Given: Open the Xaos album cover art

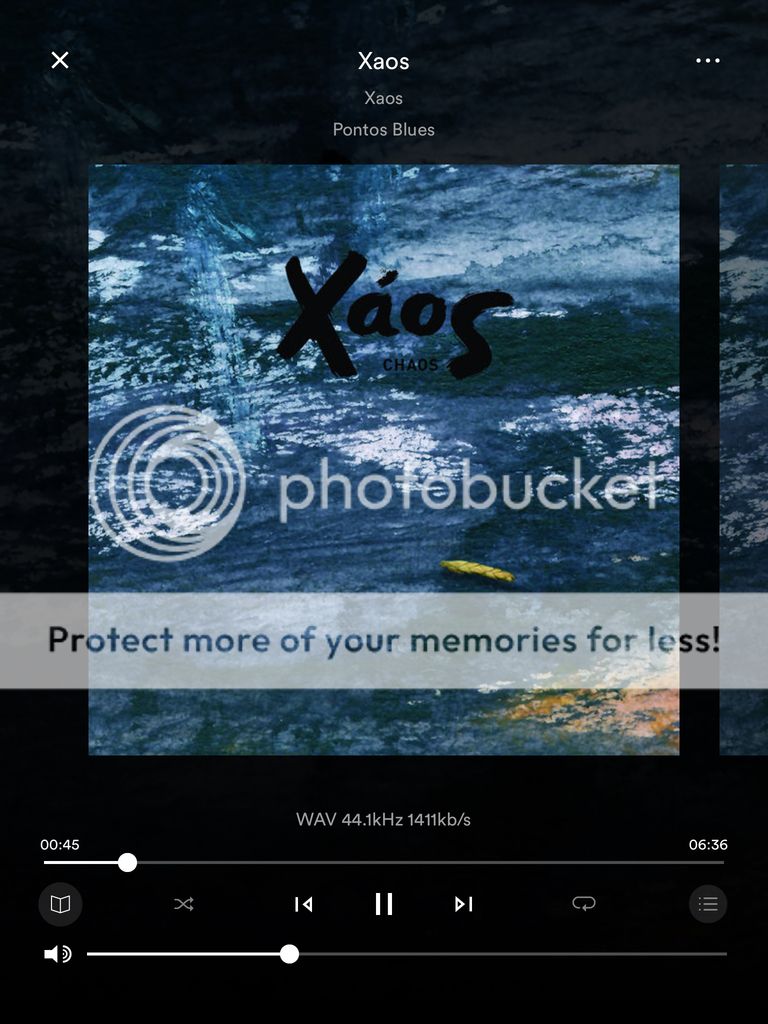Looking at the screenshot, I should point(384,459).
